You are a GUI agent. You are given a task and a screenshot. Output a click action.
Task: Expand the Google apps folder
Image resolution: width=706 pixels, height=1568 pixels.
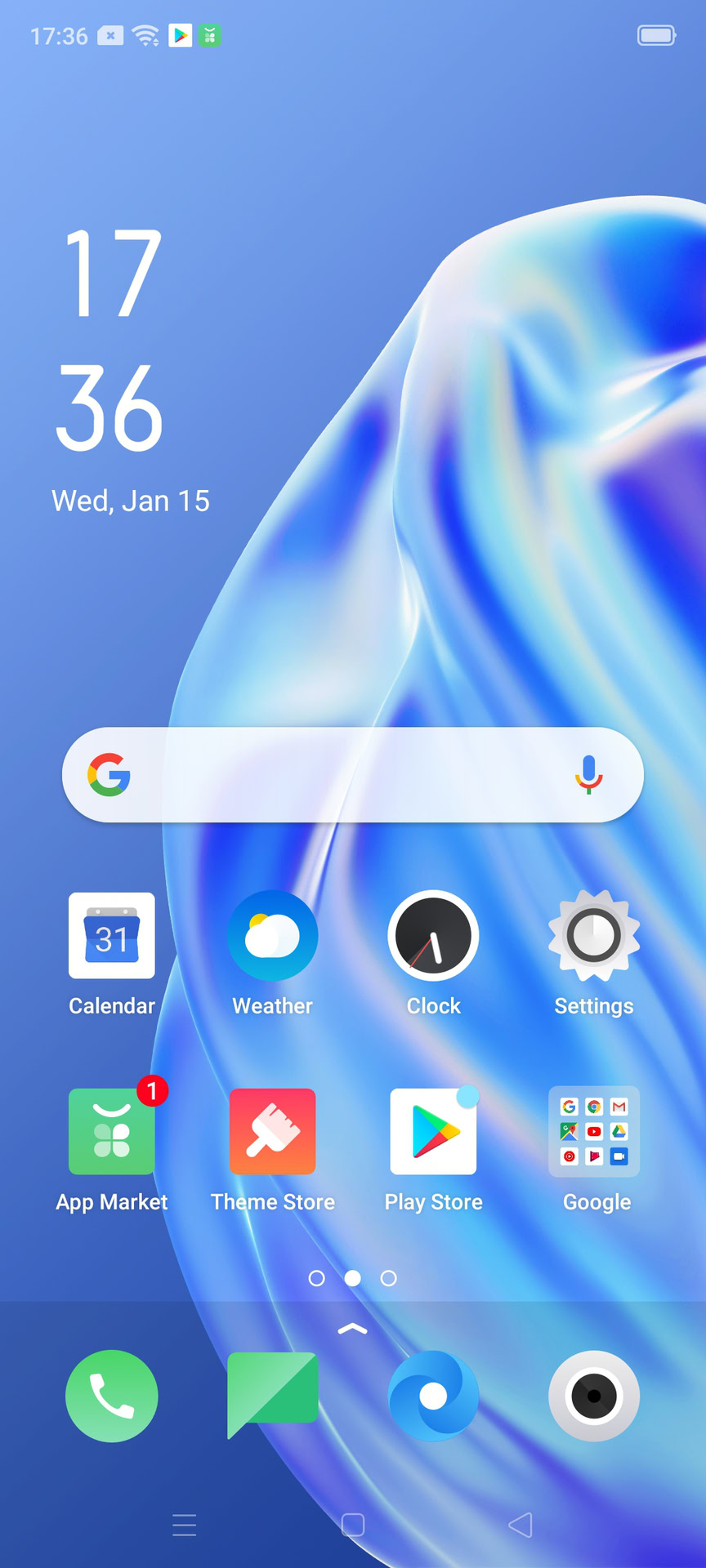coord(594,1132)
